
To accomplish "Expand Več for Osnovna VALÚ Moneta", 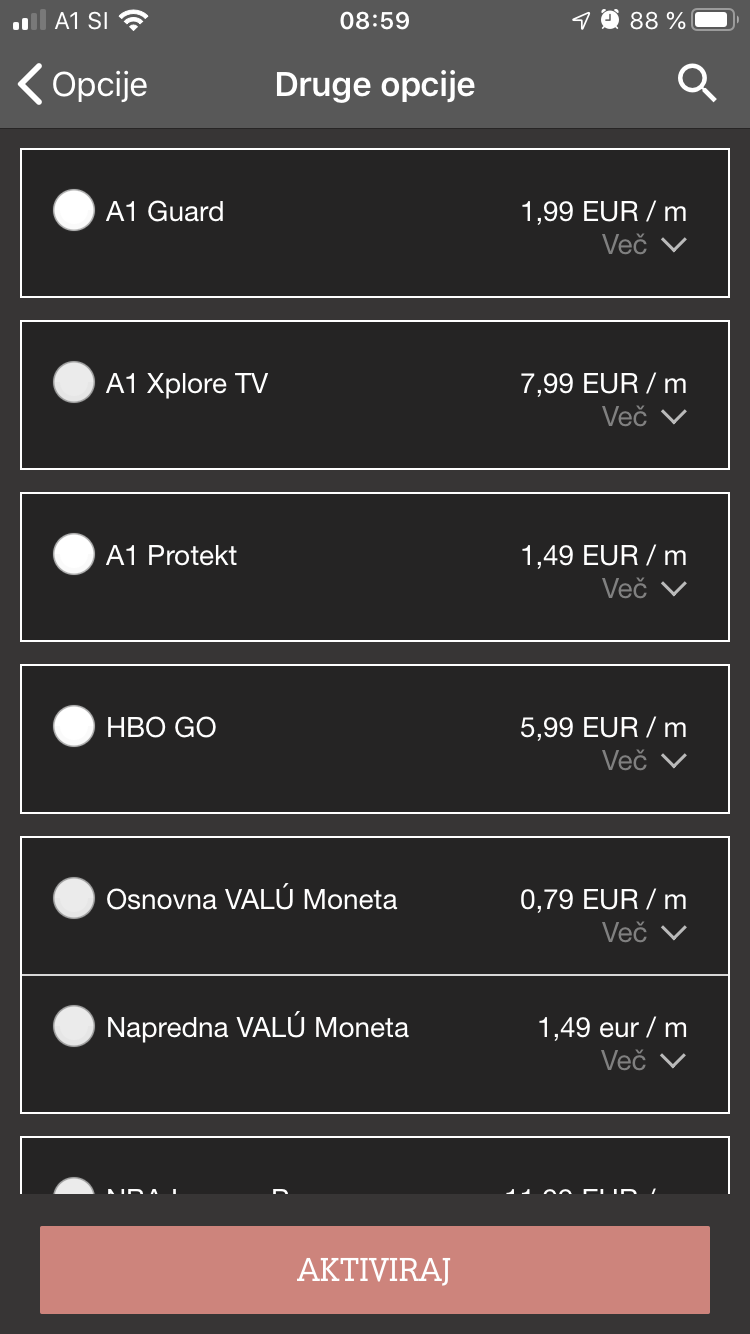I will (x=644, y=932).
